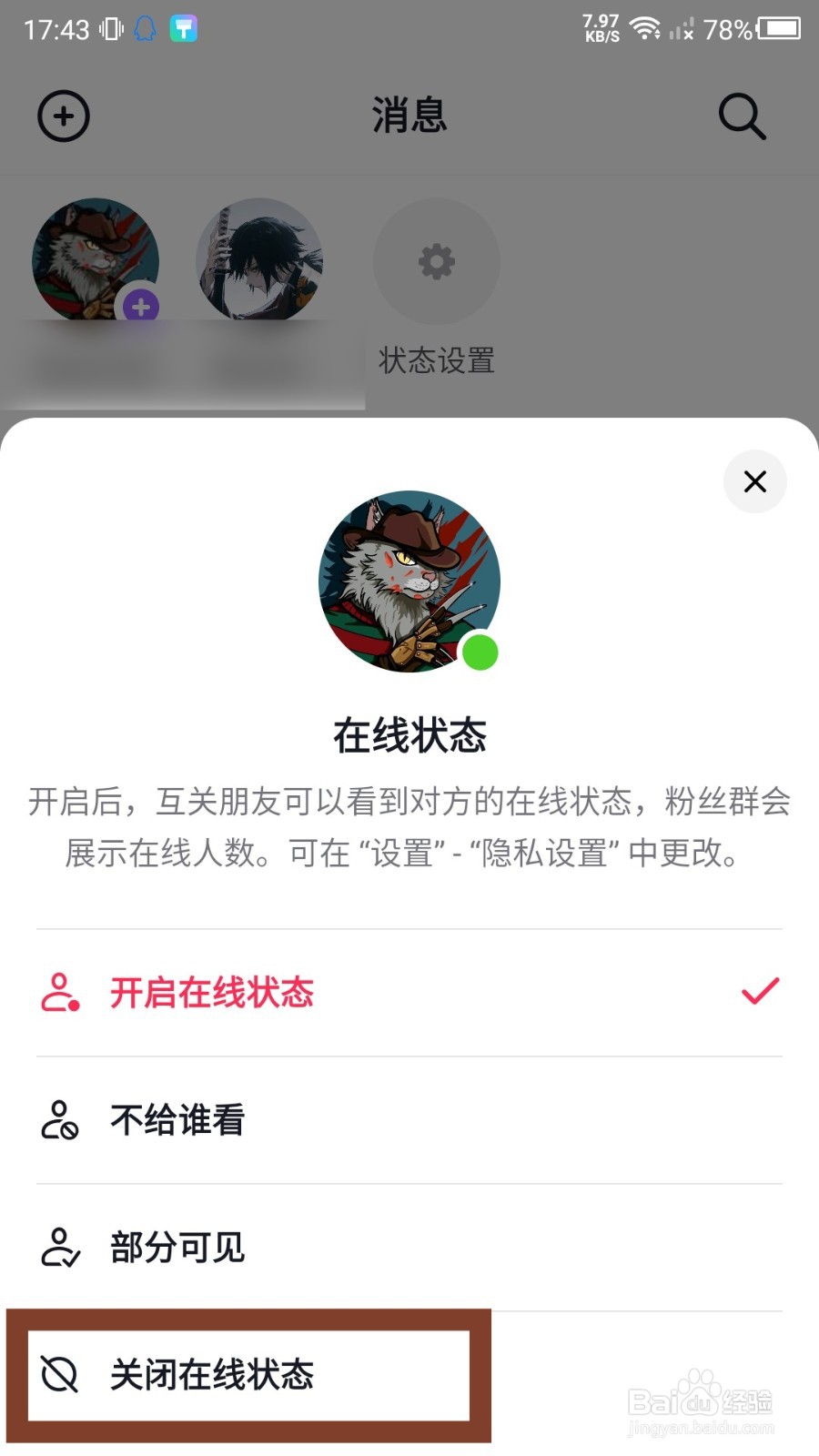Select 不给谁看 visibility option
This screenshot has width=819, height=1456.
177,1121
